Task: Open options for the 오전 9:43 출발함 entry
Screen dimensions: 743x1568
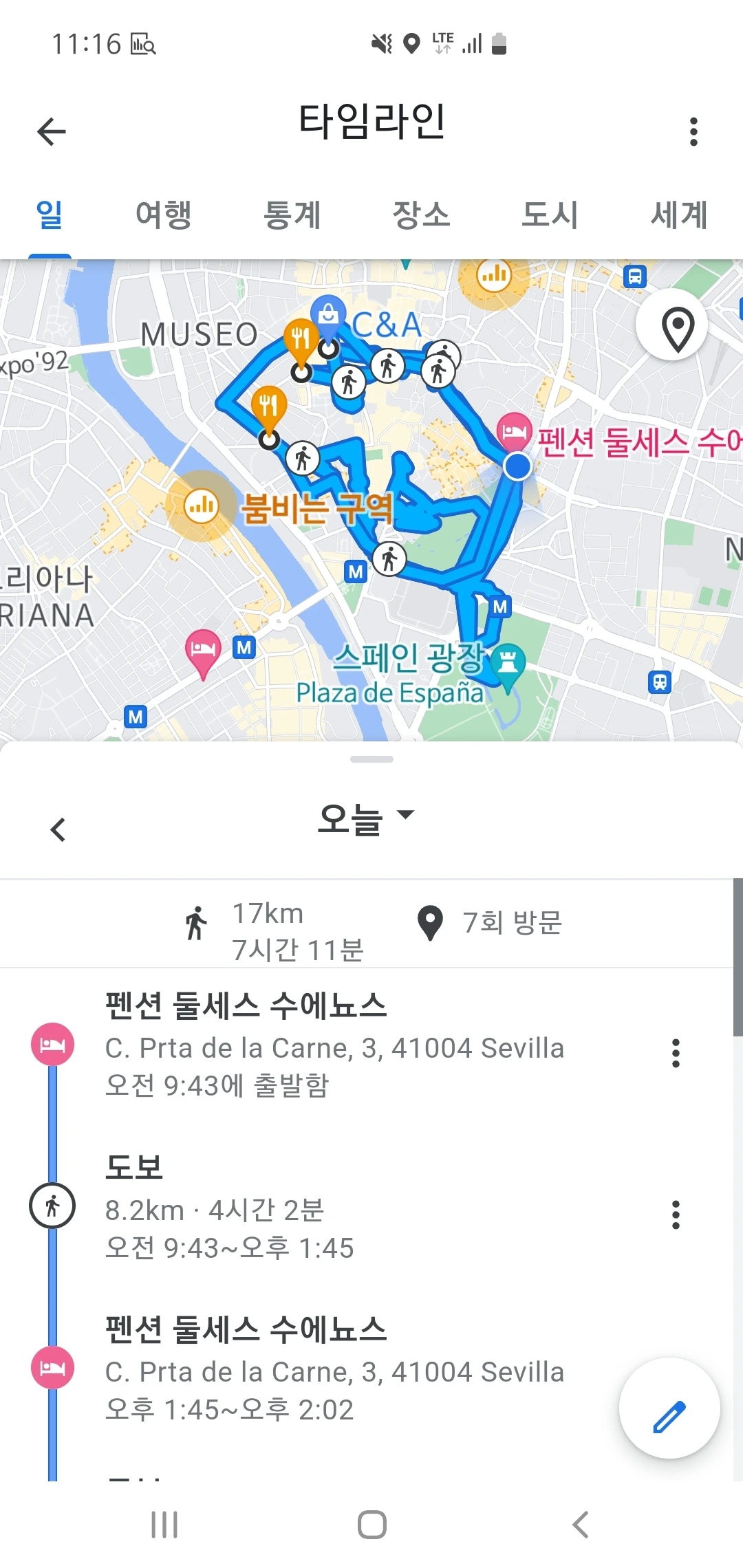Action: [676, 1053]
